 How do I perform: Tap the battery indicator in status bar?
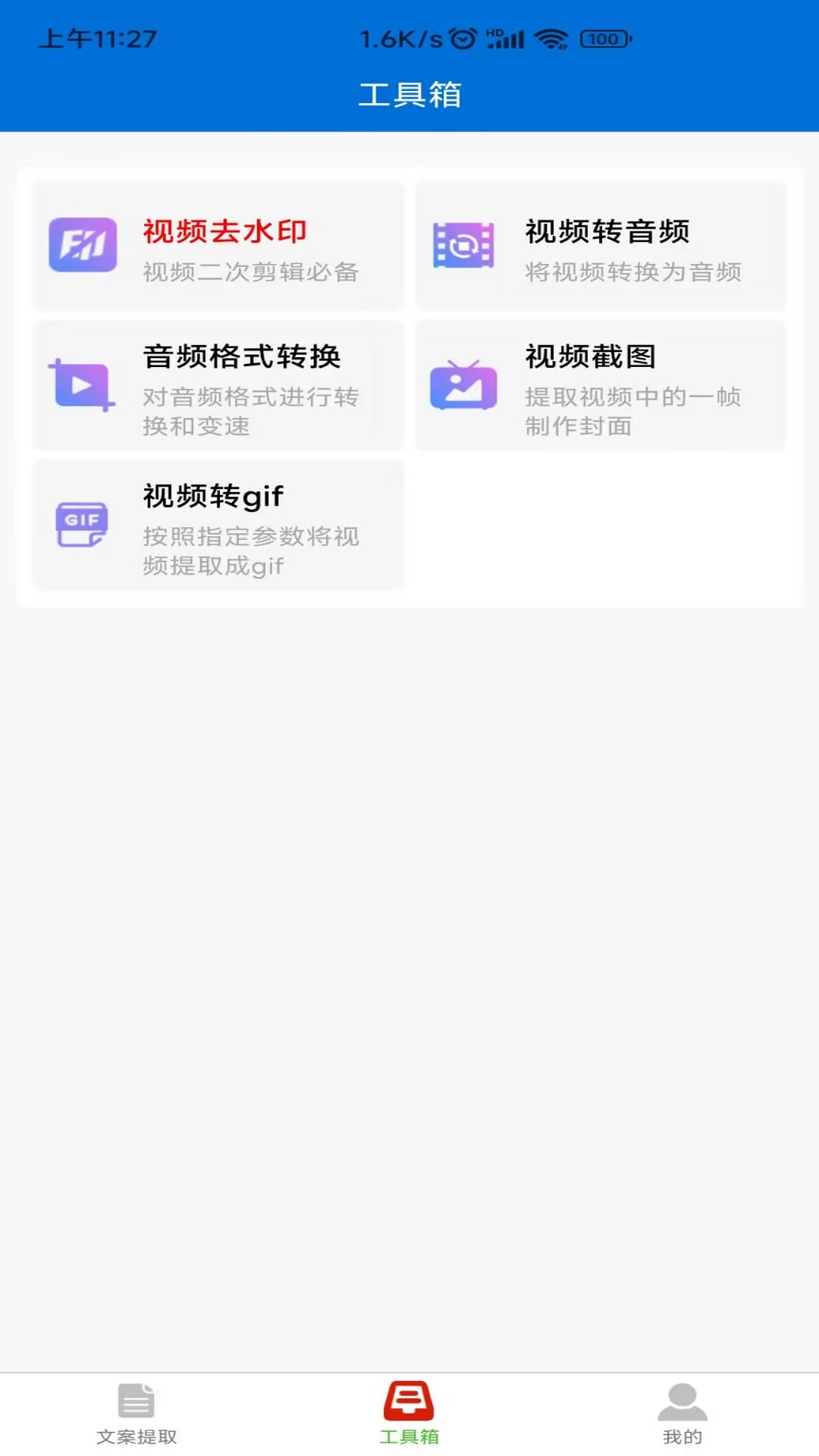pos(601,37)
